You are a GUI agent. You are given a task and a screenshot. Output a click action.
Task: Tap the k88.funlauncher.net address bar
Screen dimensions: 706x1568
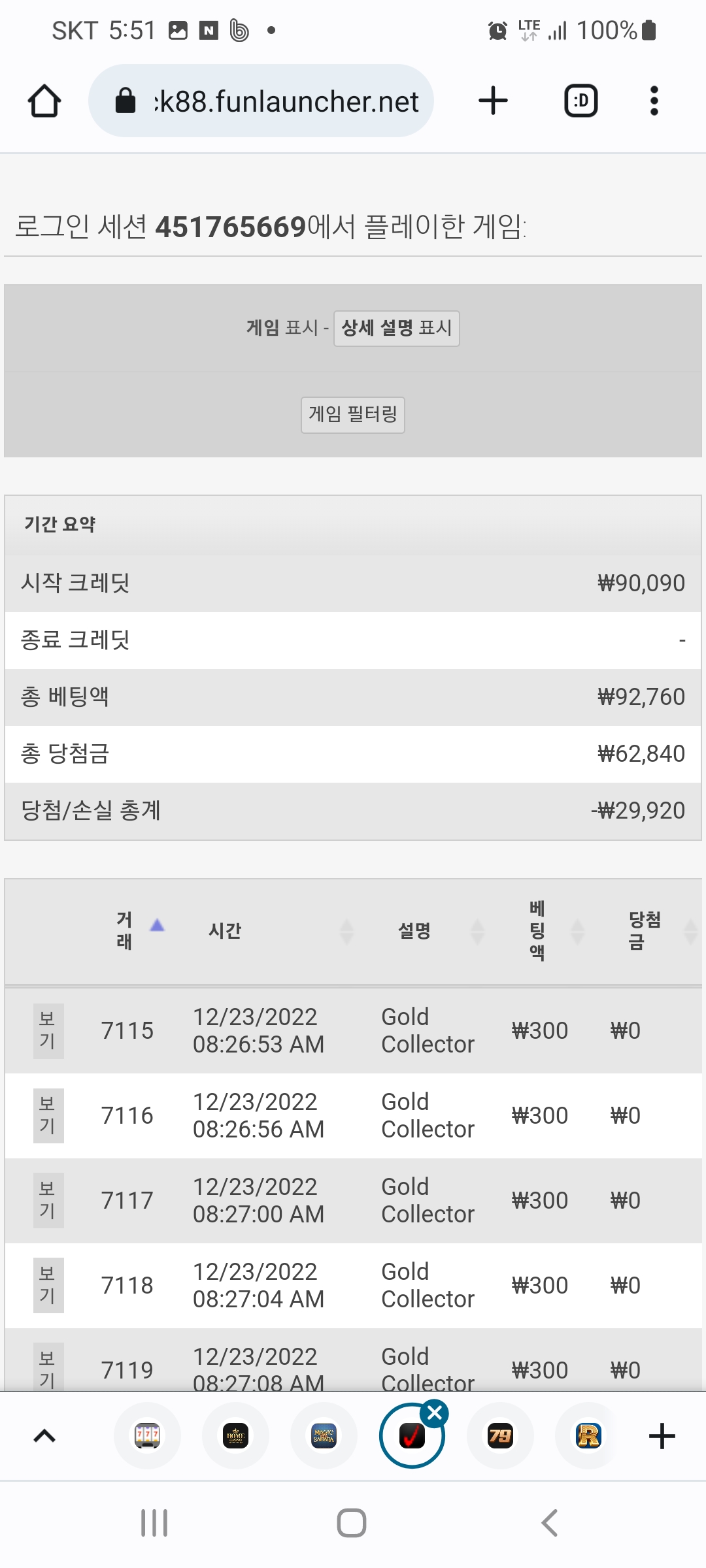tap(261, 101)
